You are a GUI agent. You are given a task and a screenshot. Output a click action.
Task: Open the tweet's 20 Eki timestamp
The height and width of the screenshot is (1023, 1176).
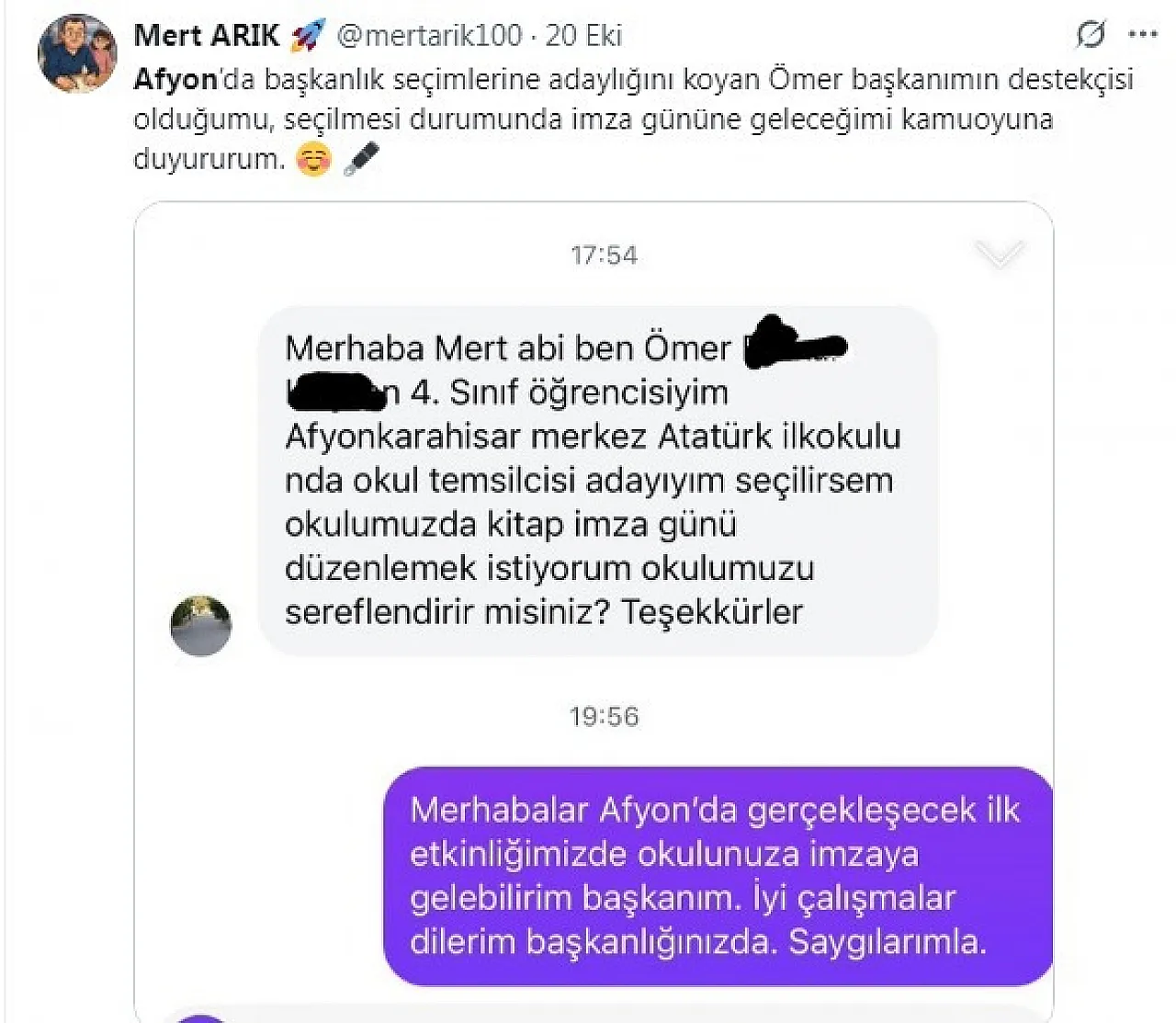583,35
